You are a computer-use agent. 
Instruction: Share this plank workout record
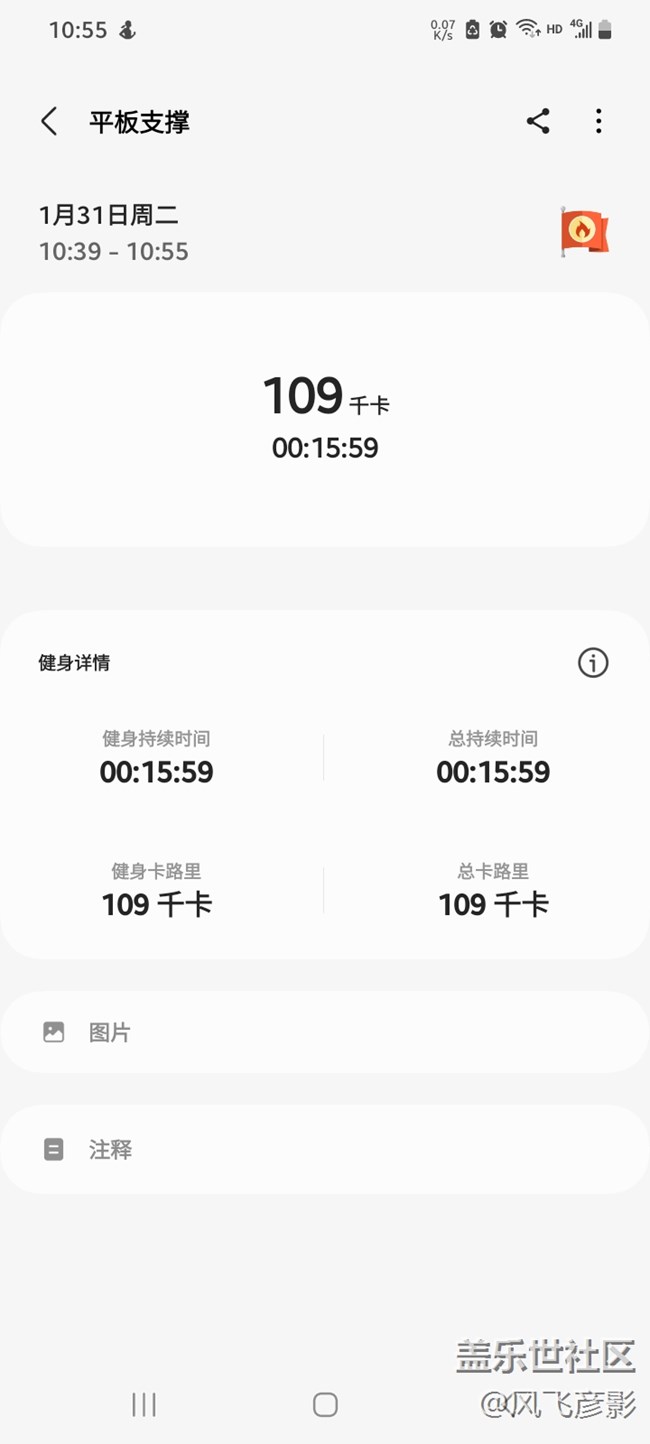point(538,122)
